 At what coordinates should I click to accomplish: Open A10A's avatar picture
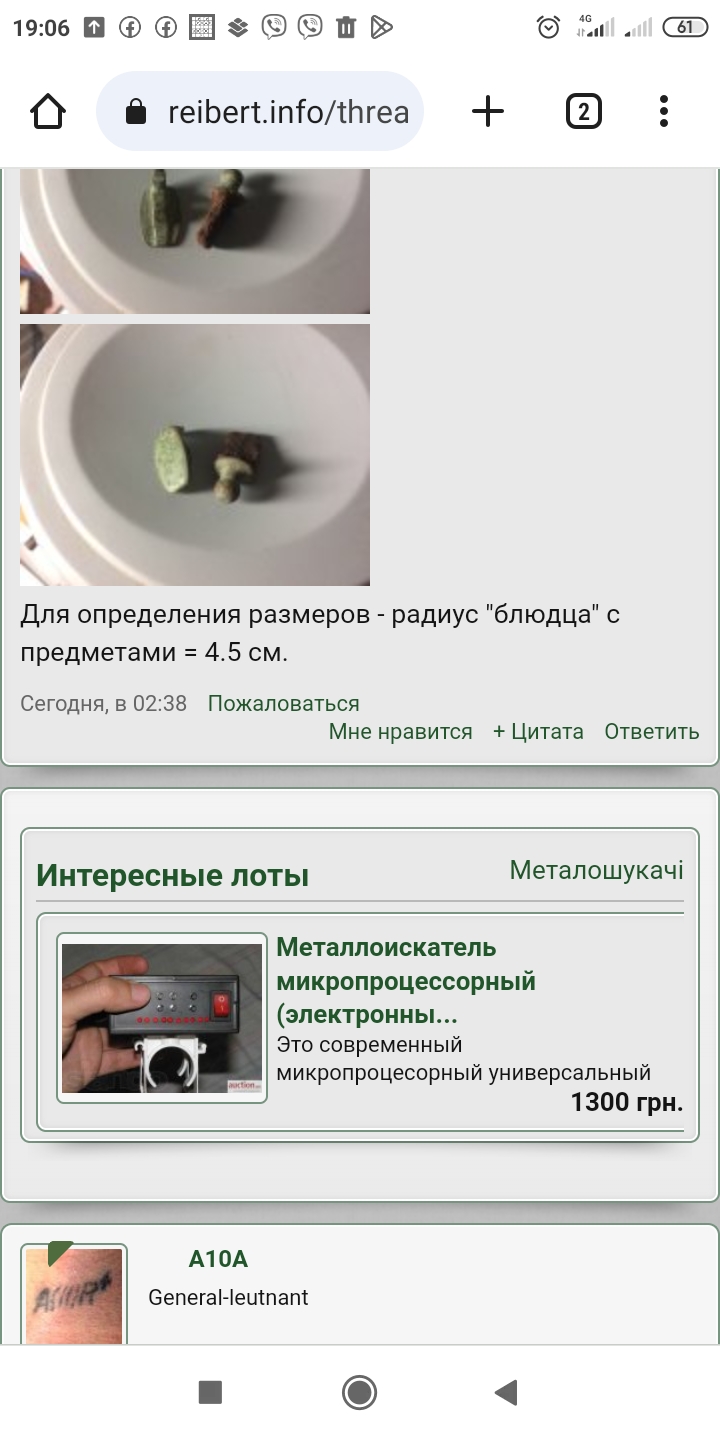click(x=74, y=1295)
